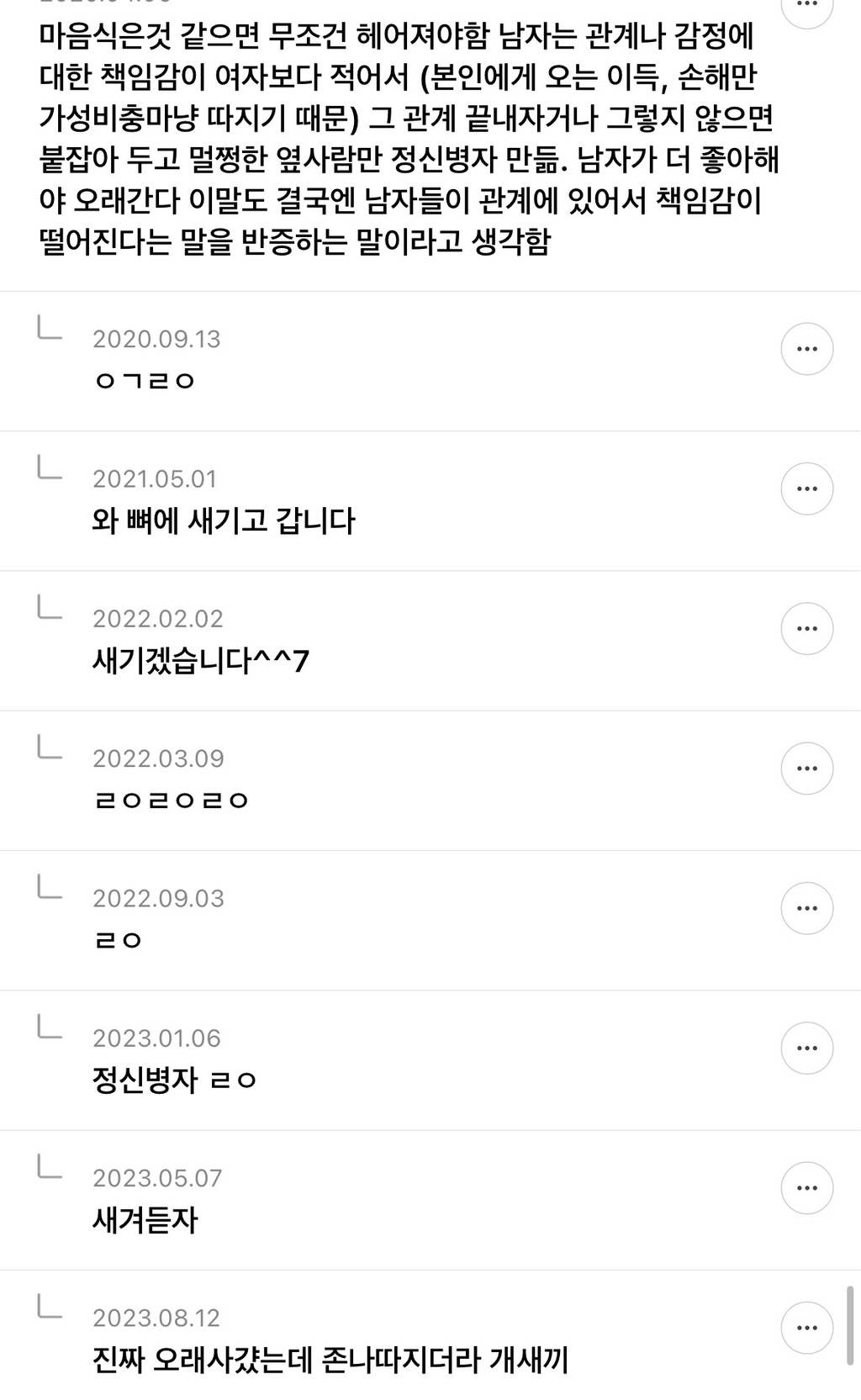The height and width of the screenshot is (1400, 861).
Task: Open options for the top parent comment
Action: click(x=806, y=7)
